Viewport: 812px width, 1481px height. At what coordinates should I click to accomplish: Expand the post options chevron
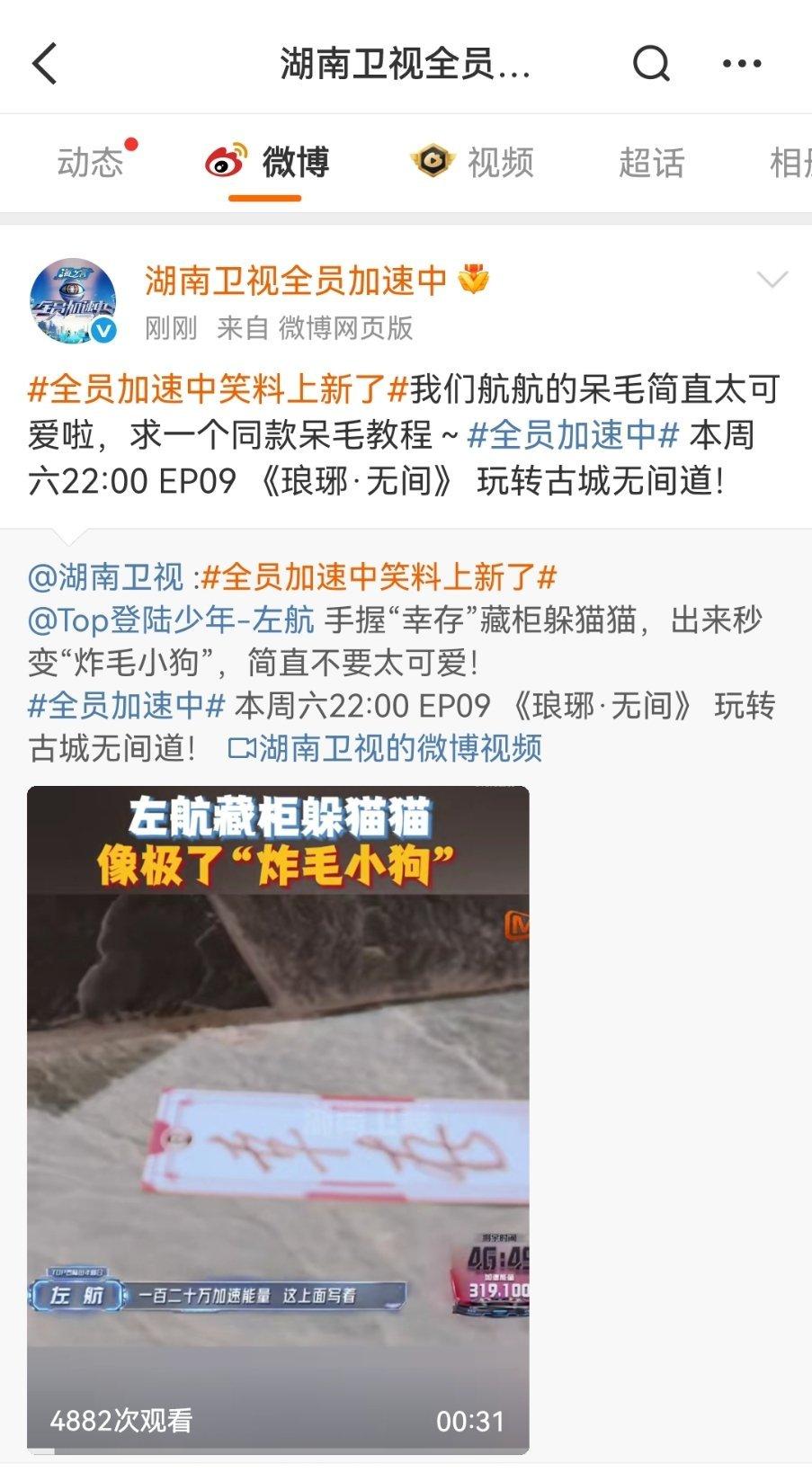pyautogui.click(x=772, y=281)
